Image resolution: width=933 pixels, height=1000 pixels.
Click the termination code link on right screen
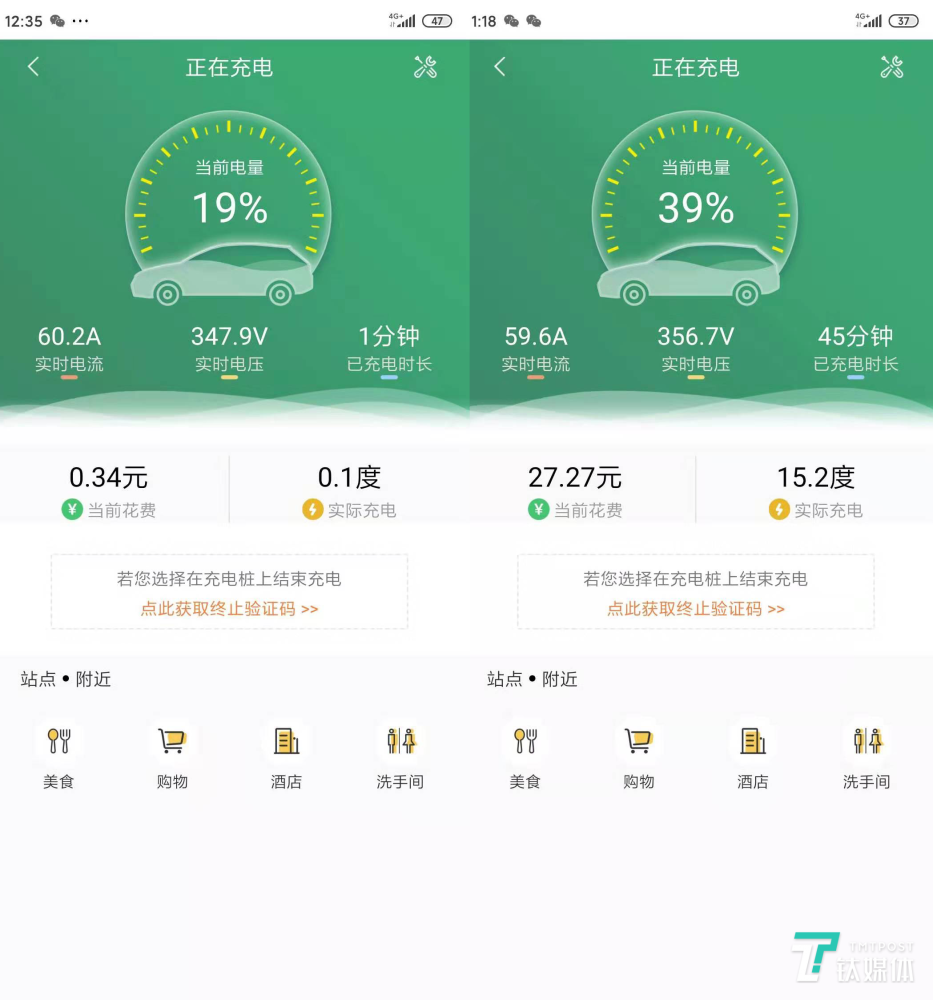tap(695, 607)
